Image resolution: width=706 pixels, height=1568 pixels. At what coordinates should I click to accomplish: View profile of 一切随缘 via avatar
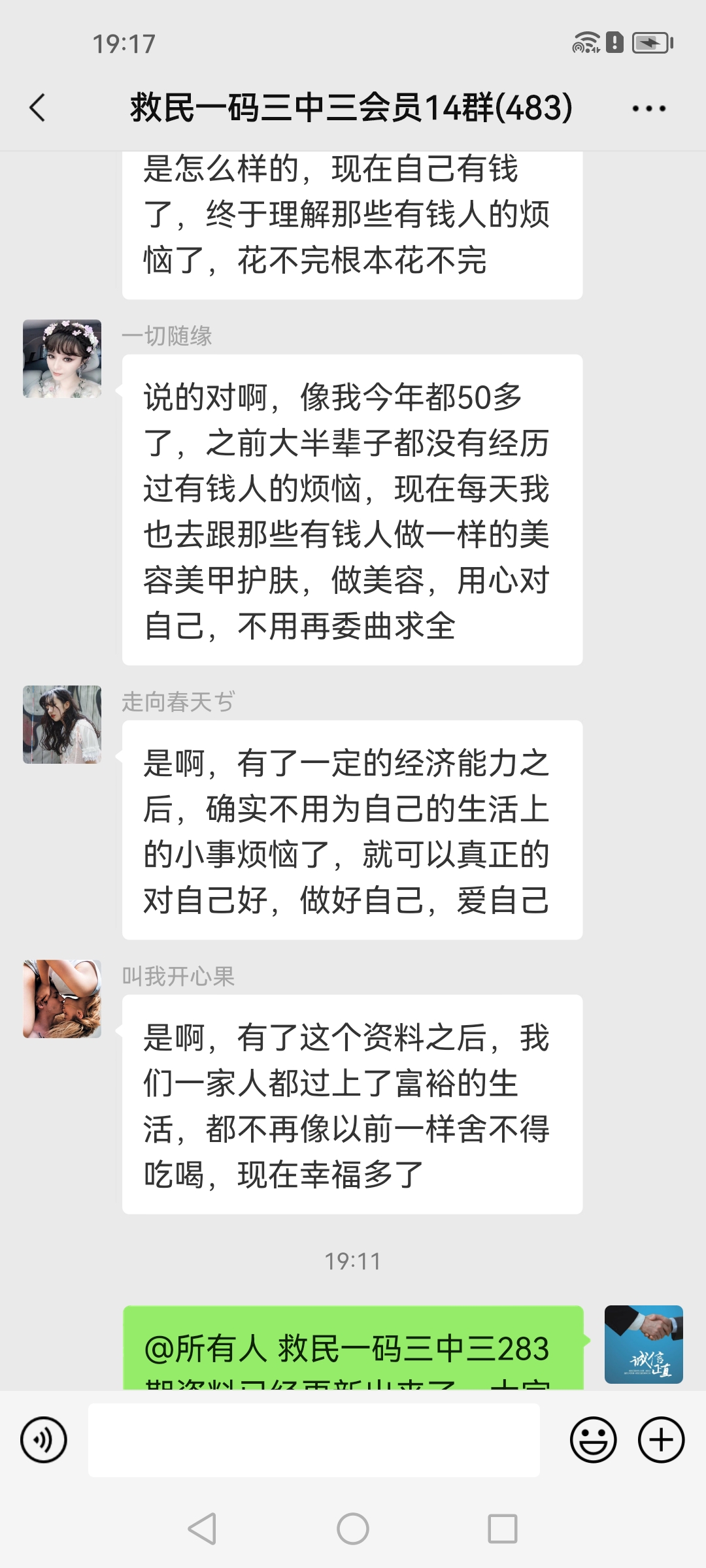pyautogui.click(x=62, y=359)
